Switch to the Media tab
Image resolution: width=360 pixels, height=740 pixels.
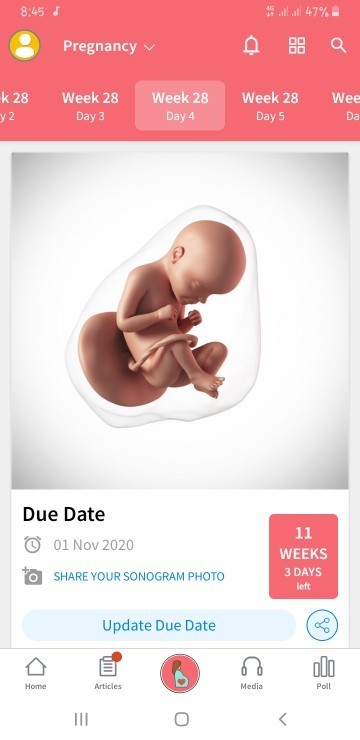251,673
